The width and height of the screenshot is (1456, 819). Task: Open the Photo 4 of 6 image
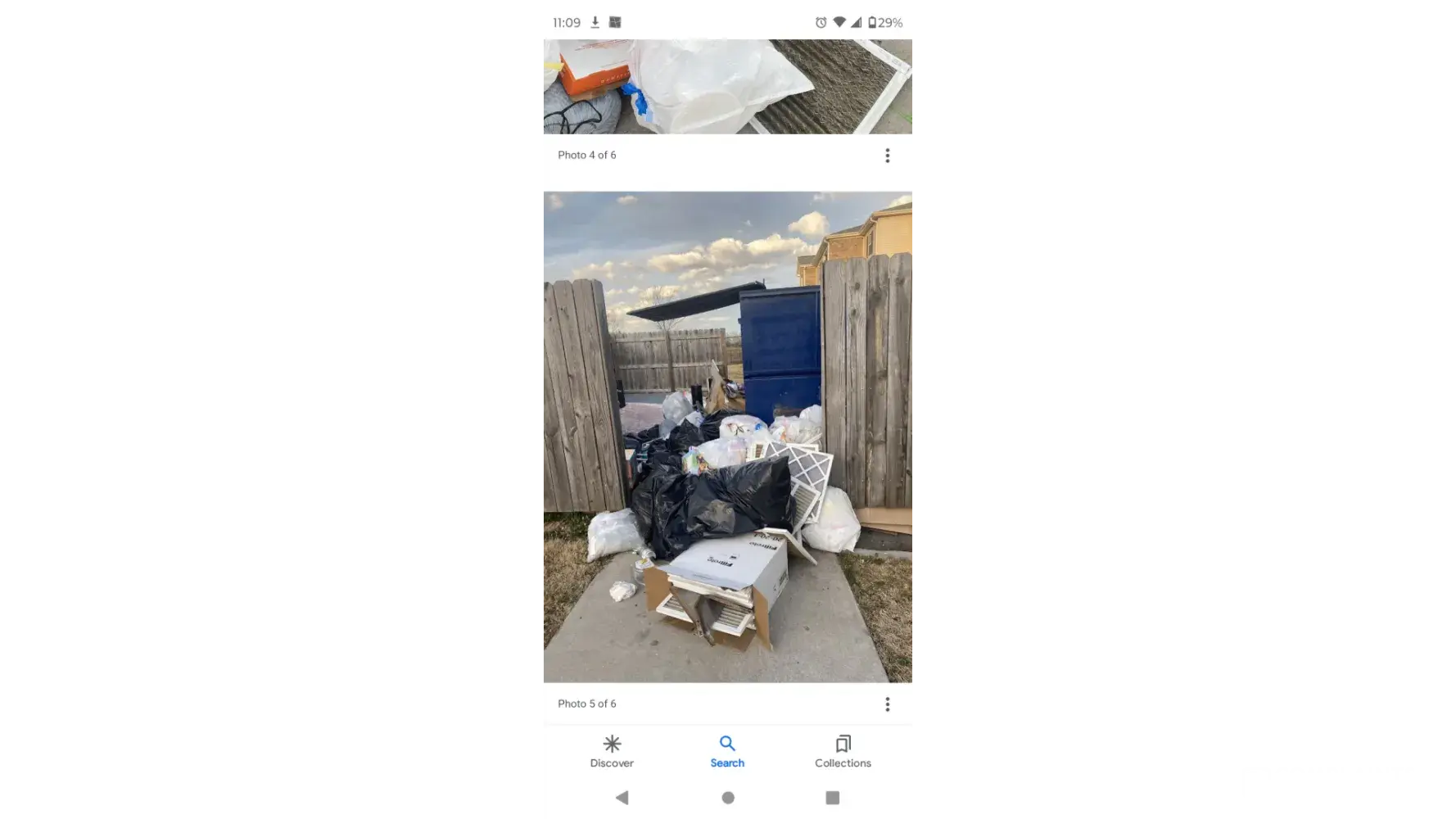(726, 87)
